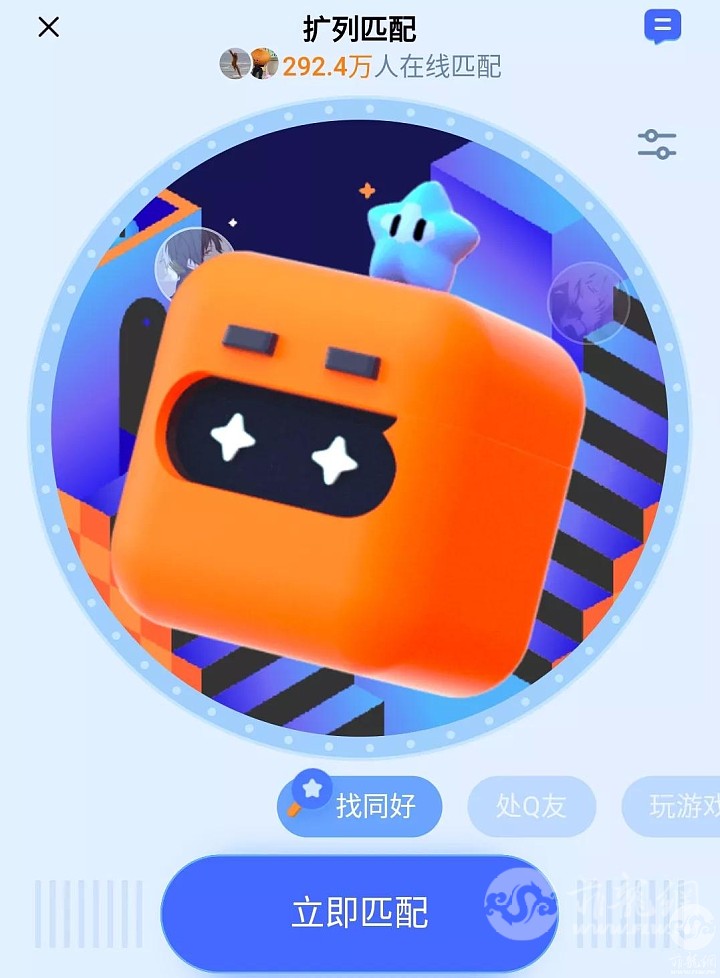720x978 pixels.
Task: Start matching with 立即匹配
Action: pyautogui.click(x=360, y=911)
